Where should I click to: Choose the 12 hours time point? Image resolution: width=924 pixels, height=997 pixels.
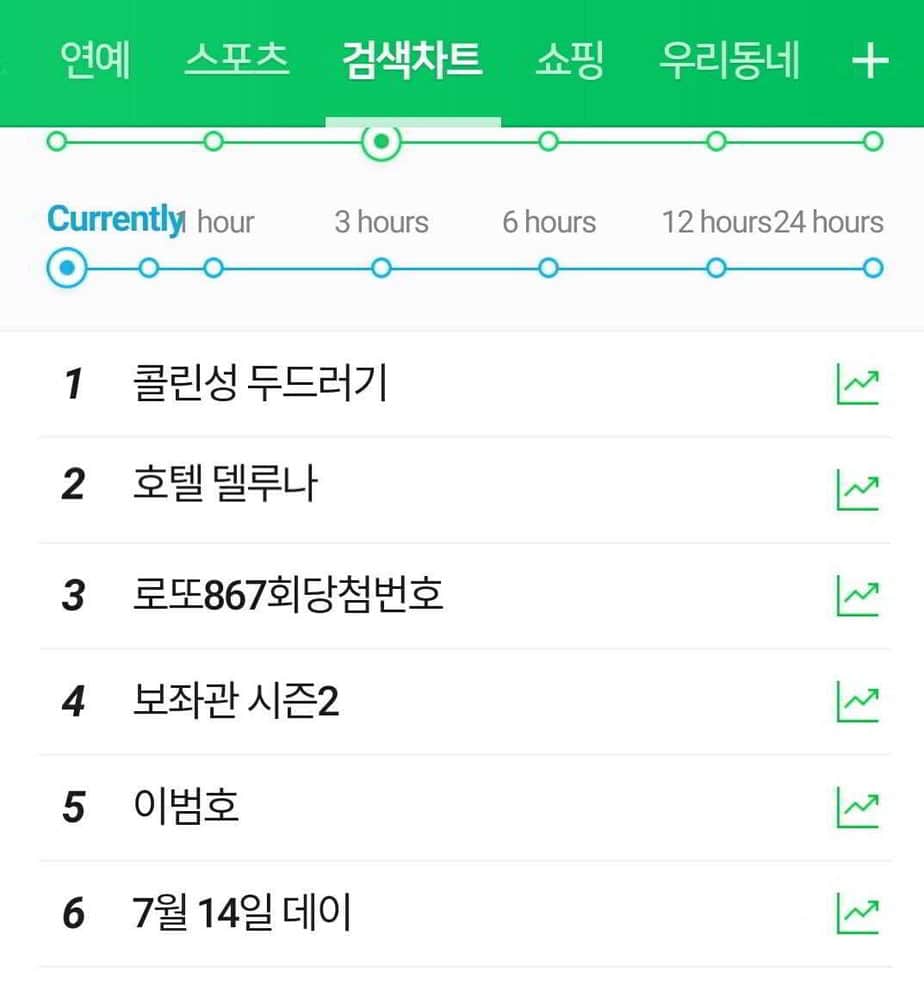pyautogui.click(x=716, y=268)
